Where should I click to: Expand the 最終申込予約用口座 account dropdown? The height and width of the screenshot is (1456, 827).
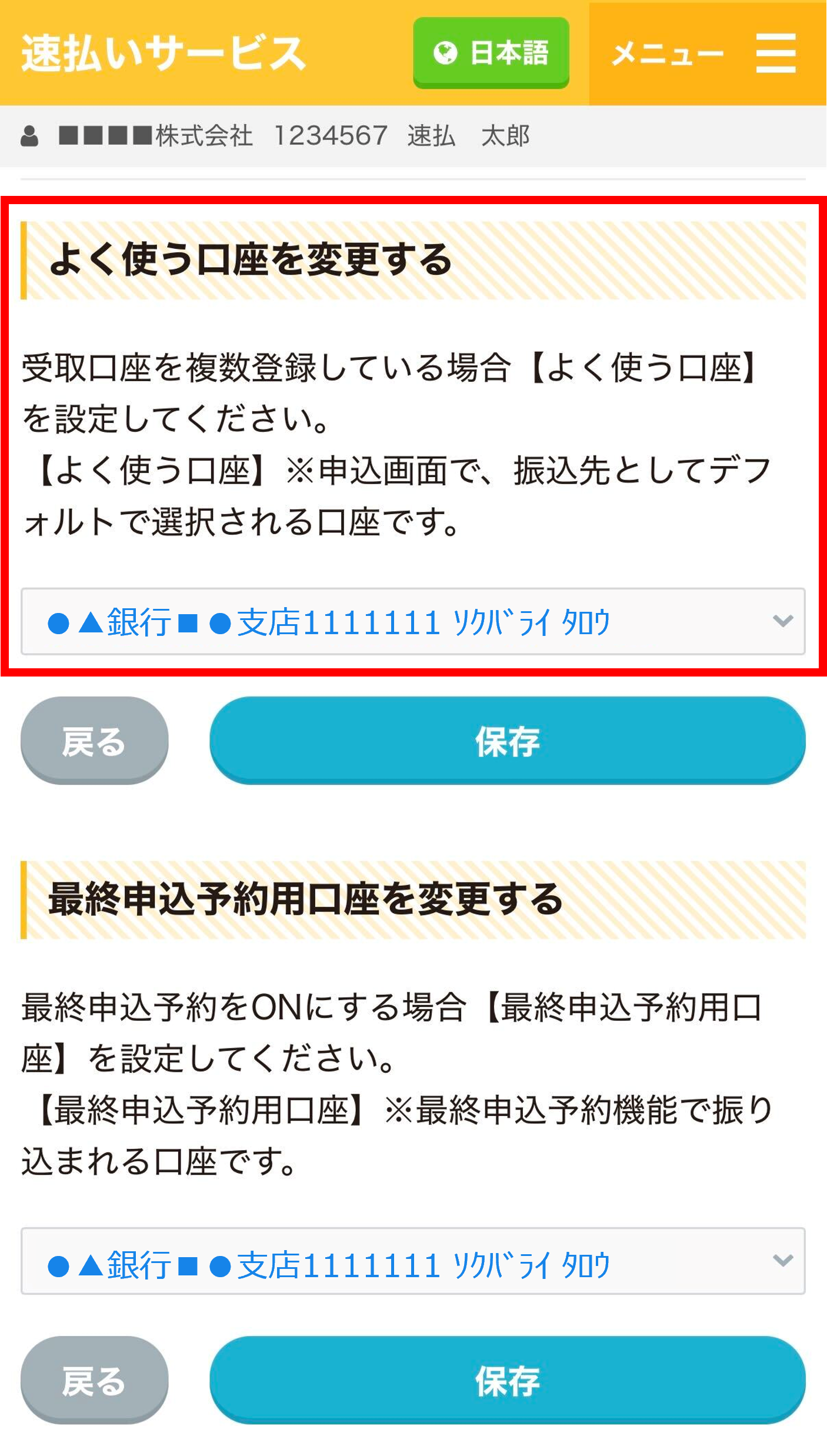[413, 1261]
